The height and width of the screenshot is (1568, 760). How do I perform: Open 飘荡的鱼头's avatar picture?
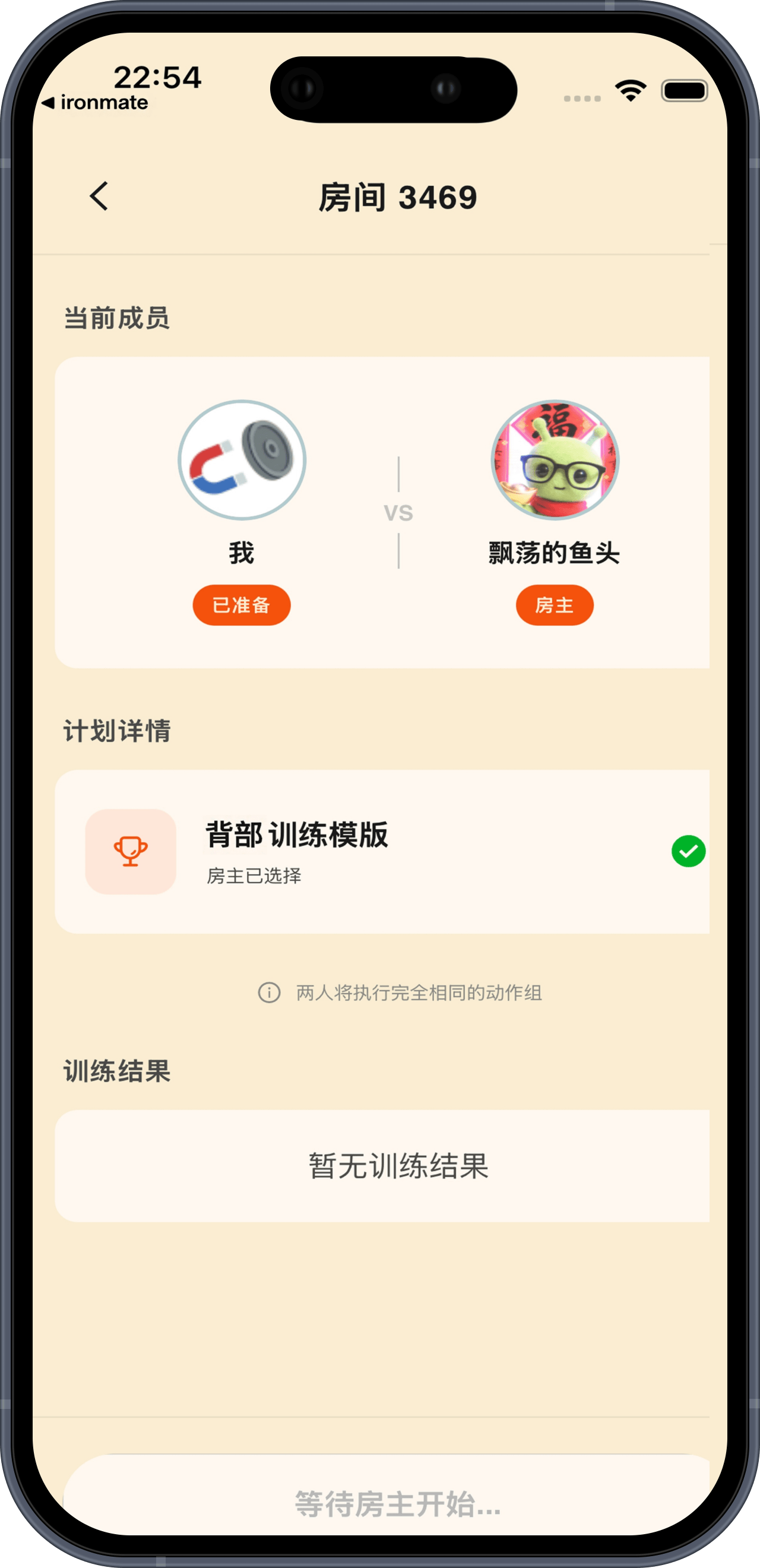[x=554, y=461]
